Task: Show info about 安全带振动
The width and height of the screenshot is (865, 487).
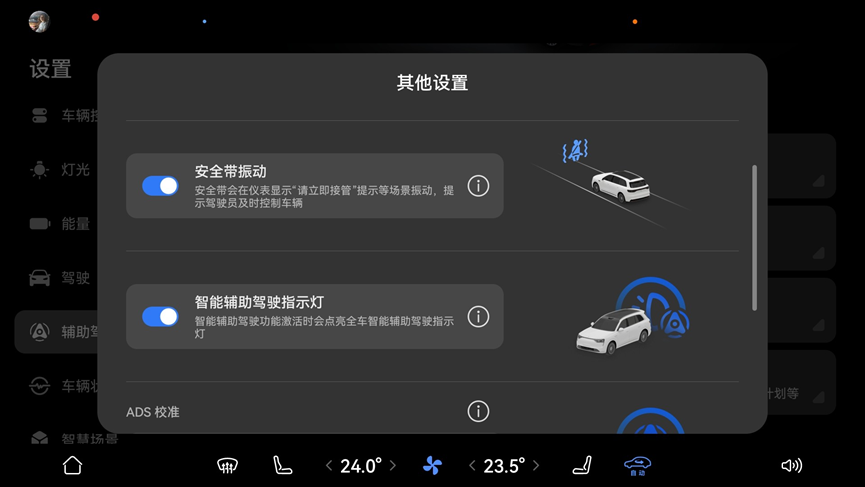Action: tap(478, 186)
